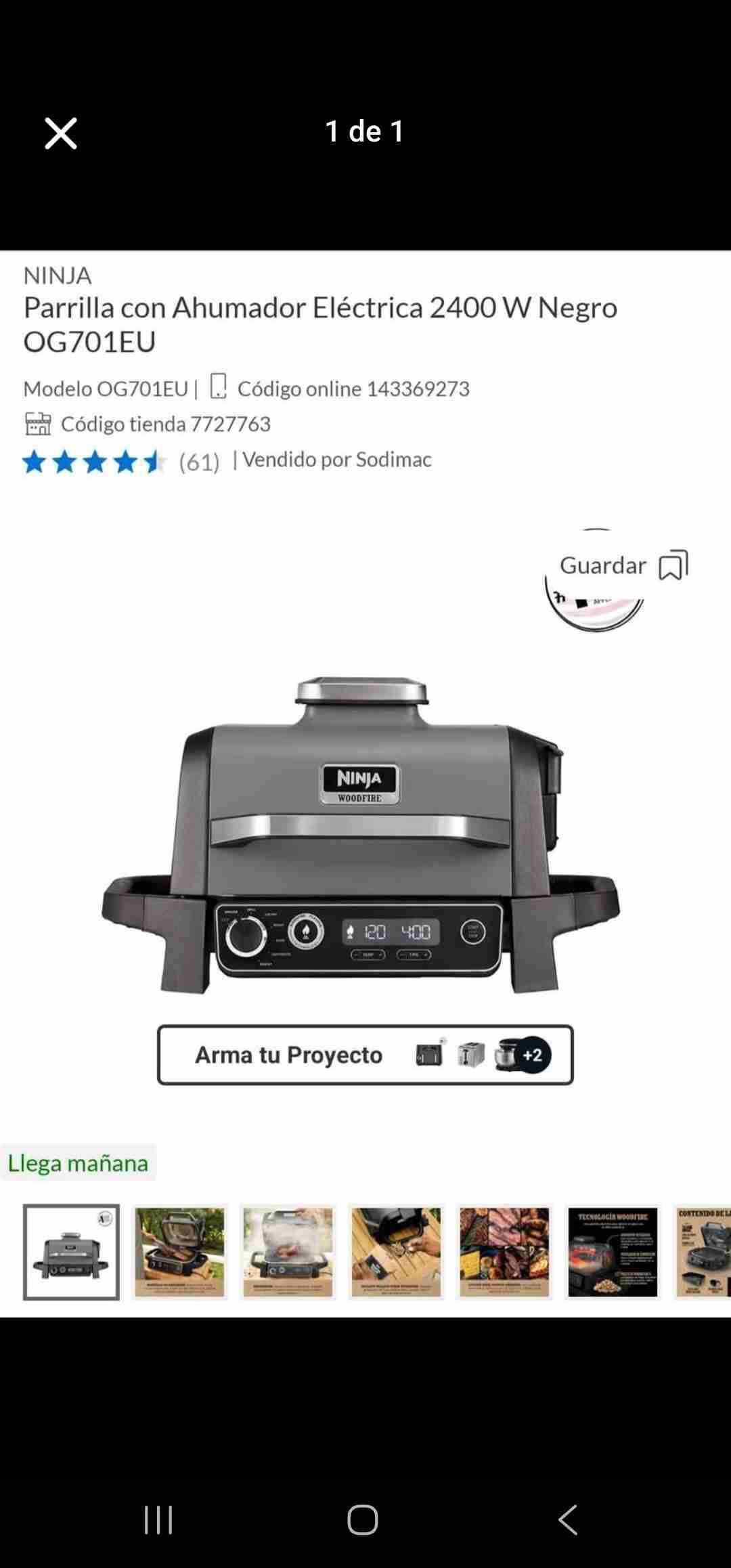This screenshot has width=731, height=1568.
Task: Close the image viewer
Action: (x=61, y=133)
